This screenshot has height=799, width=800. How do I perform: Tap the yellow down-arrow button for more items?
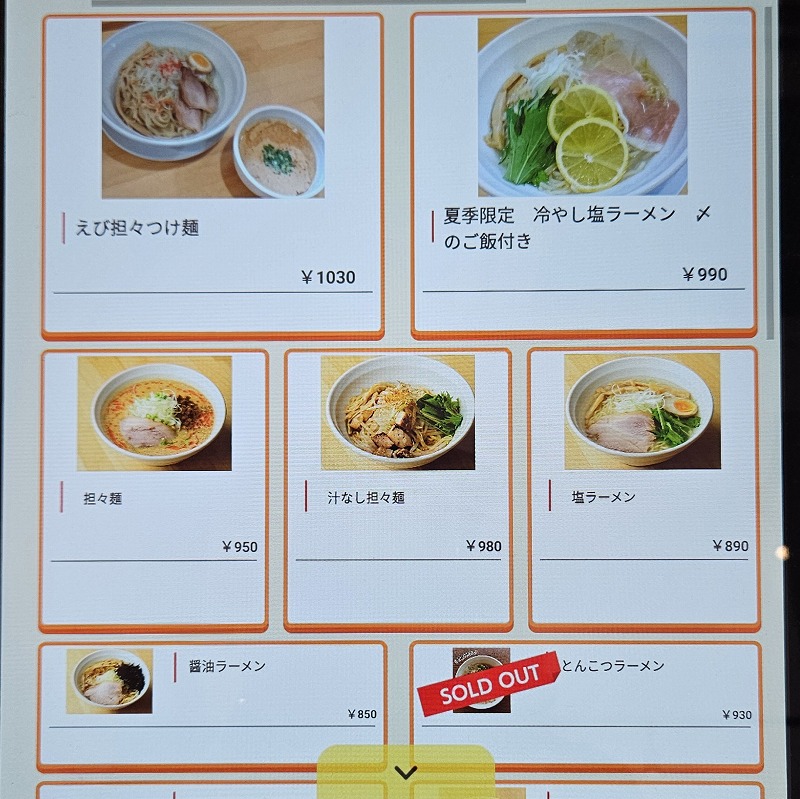pos(406,772)
